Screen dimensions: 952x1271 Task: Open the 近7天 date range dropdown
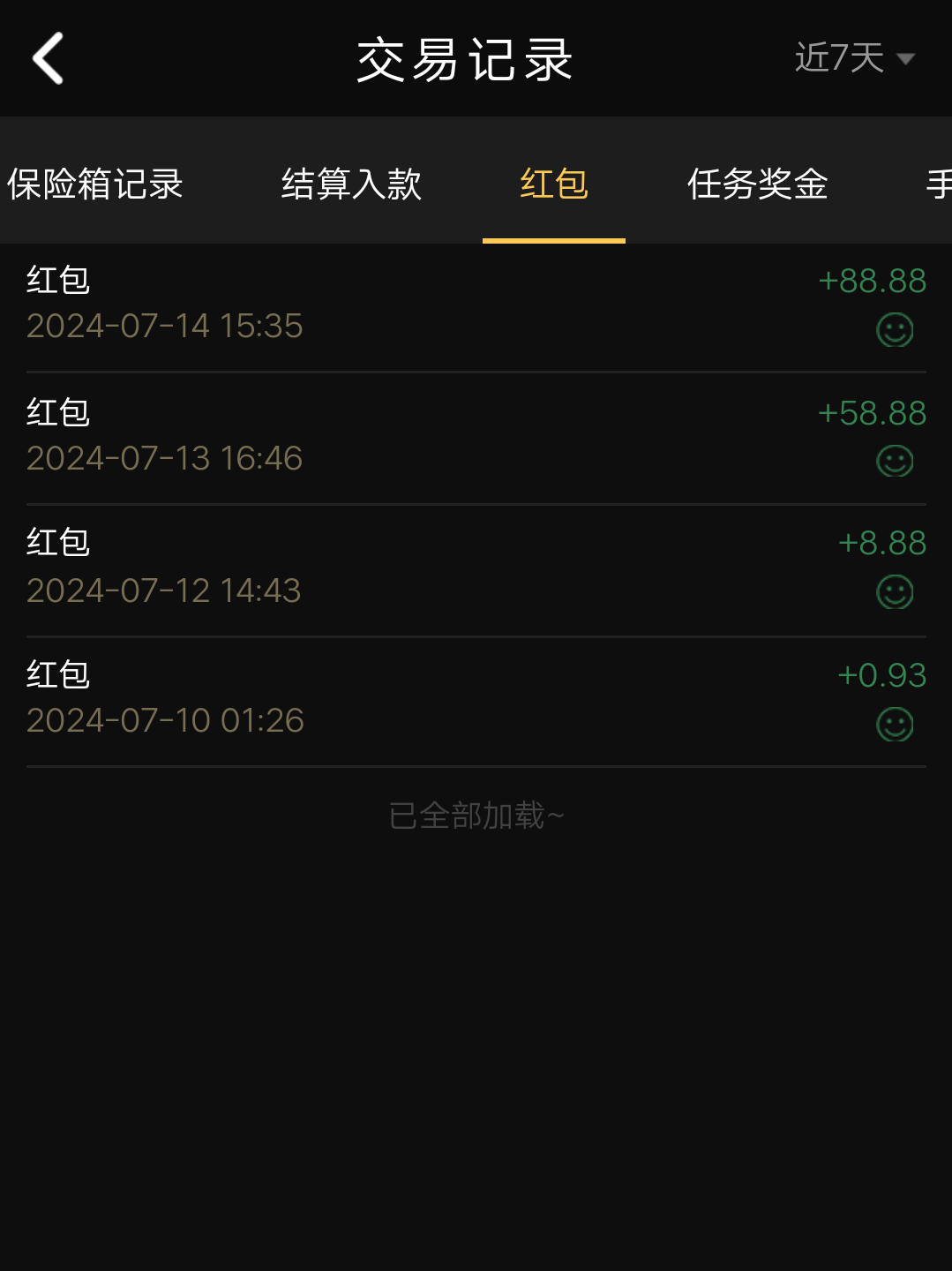click(854, 59)
